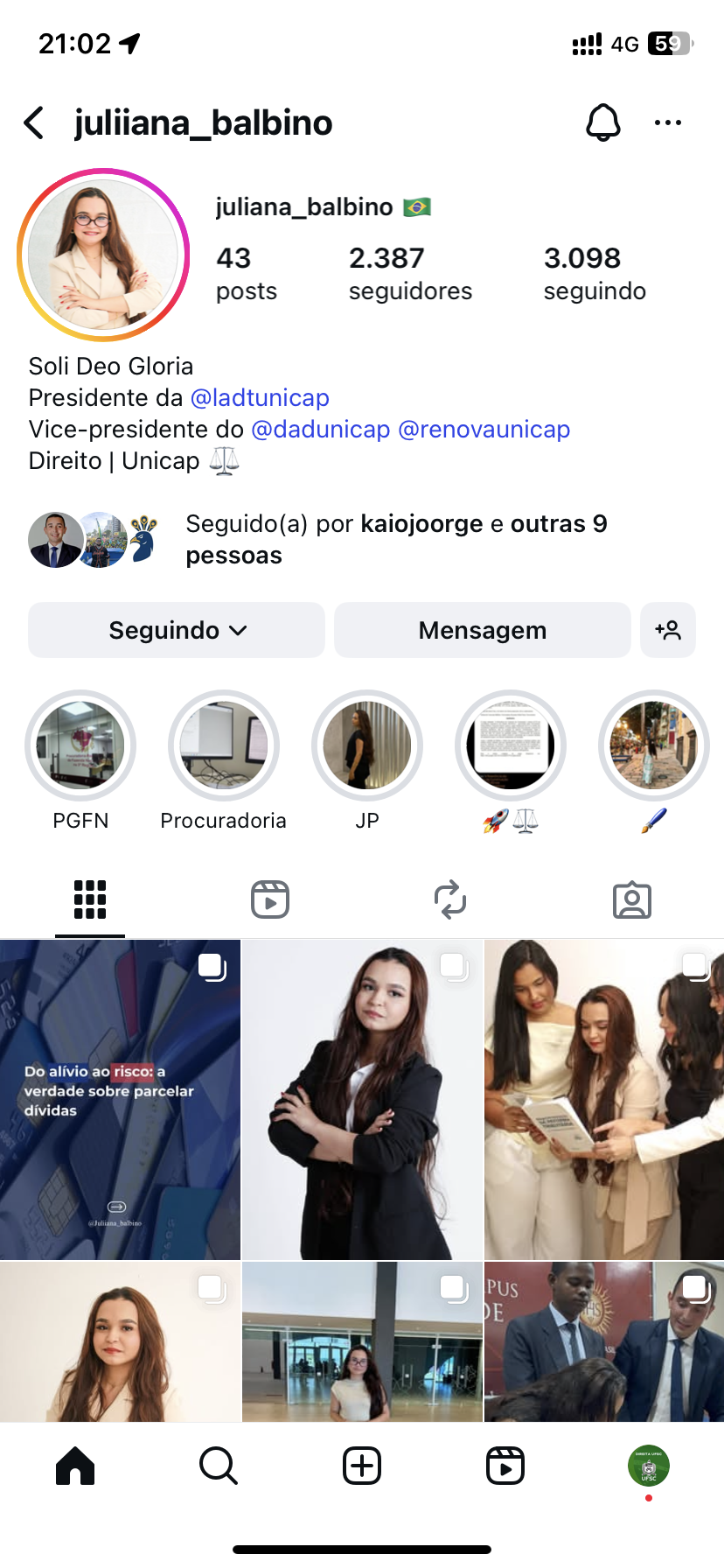724x1568 pixels.
Task: Go to the home feed
Action: click(75, 1466)
